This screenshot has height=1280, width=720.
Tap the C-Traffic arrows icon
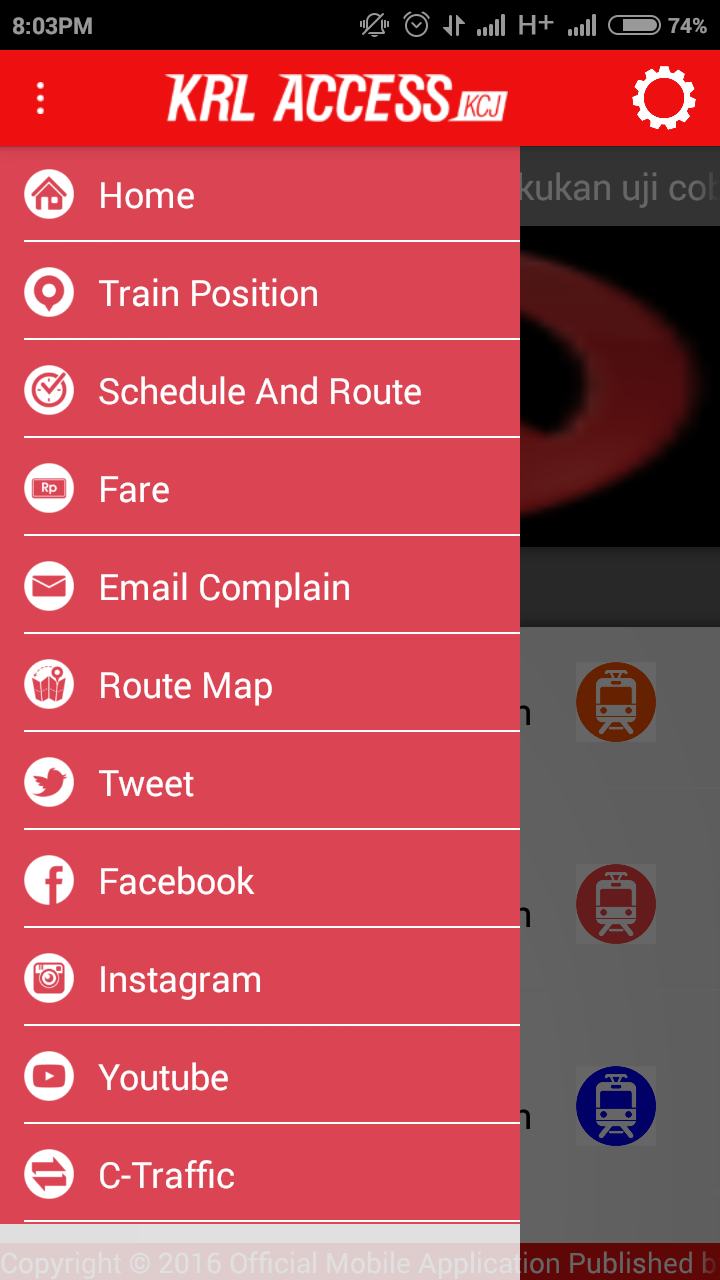coord(49,1175)
